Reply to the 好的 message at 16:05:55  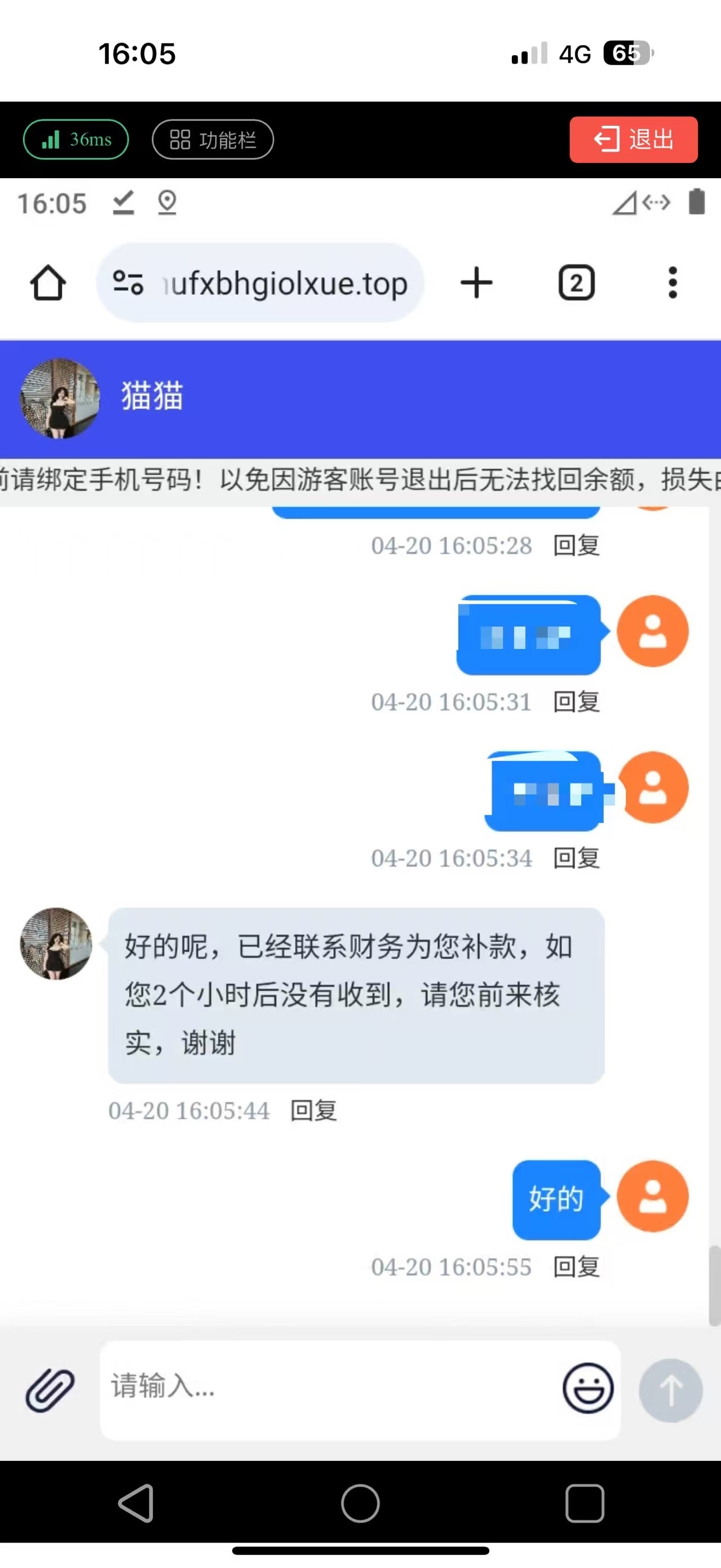(x=576, y=1267)
